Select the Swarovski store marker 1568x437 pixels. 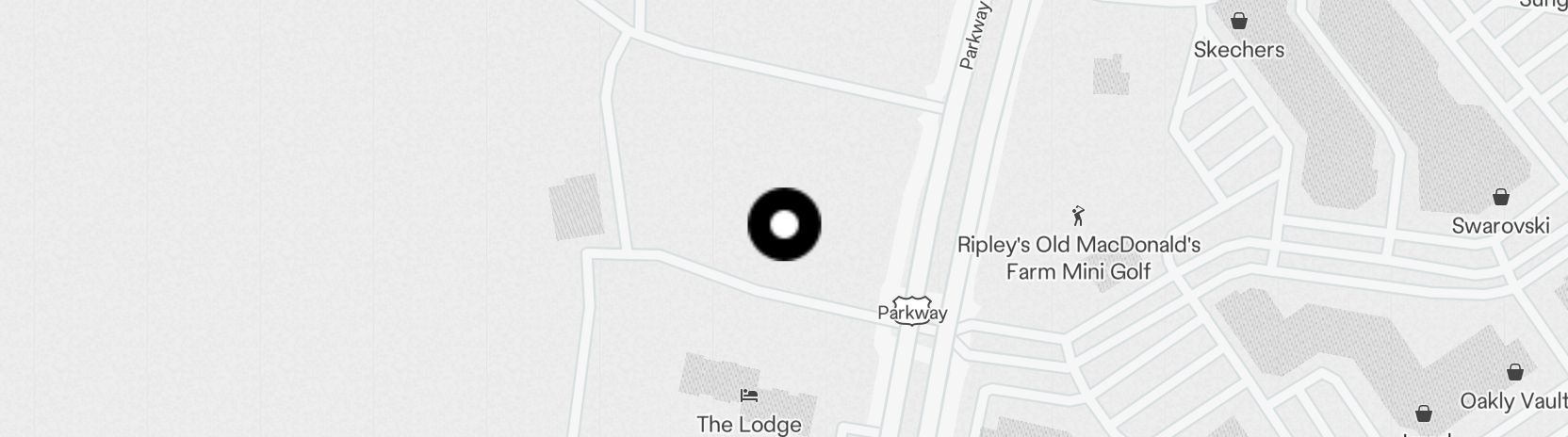point(1500,198)
